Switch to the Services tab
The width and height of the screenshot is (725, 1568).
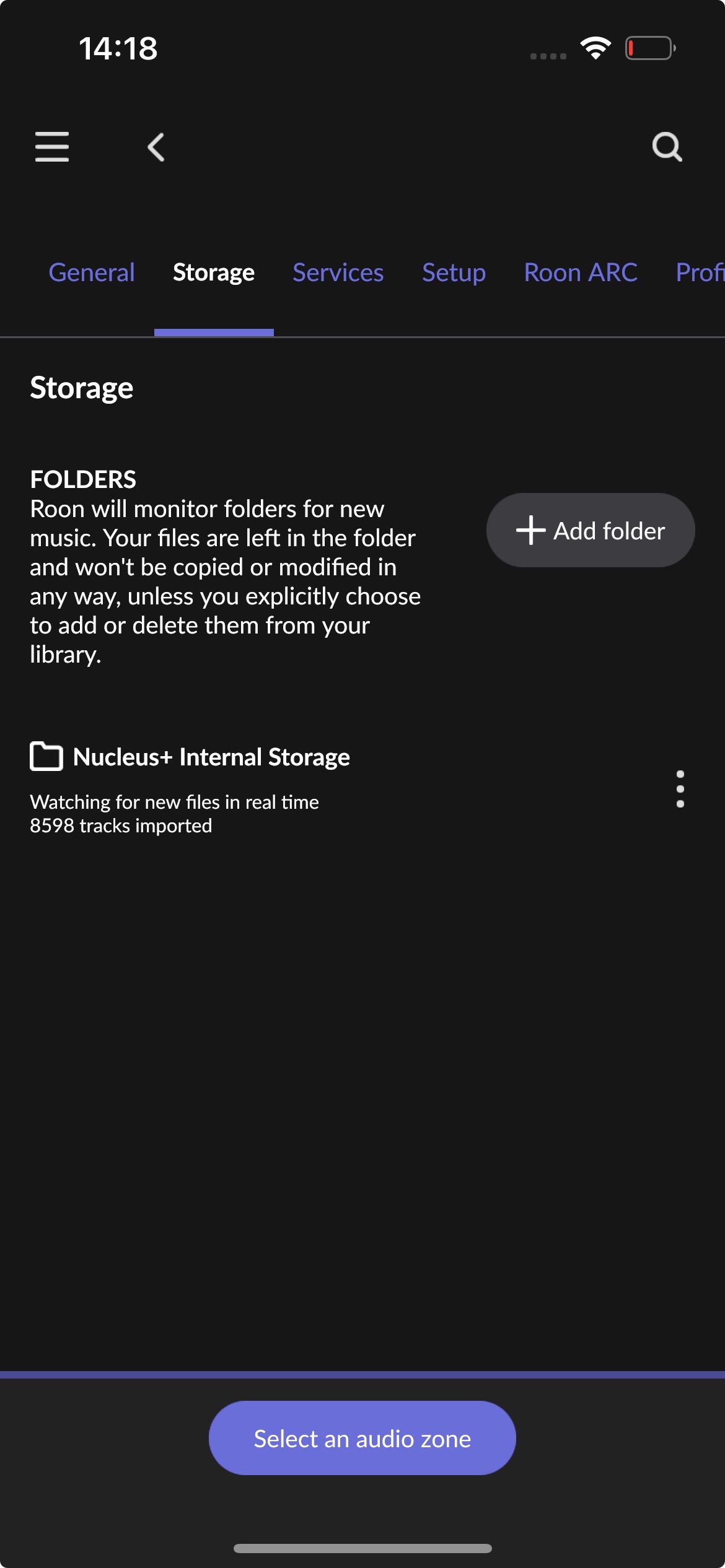[338, 272]
